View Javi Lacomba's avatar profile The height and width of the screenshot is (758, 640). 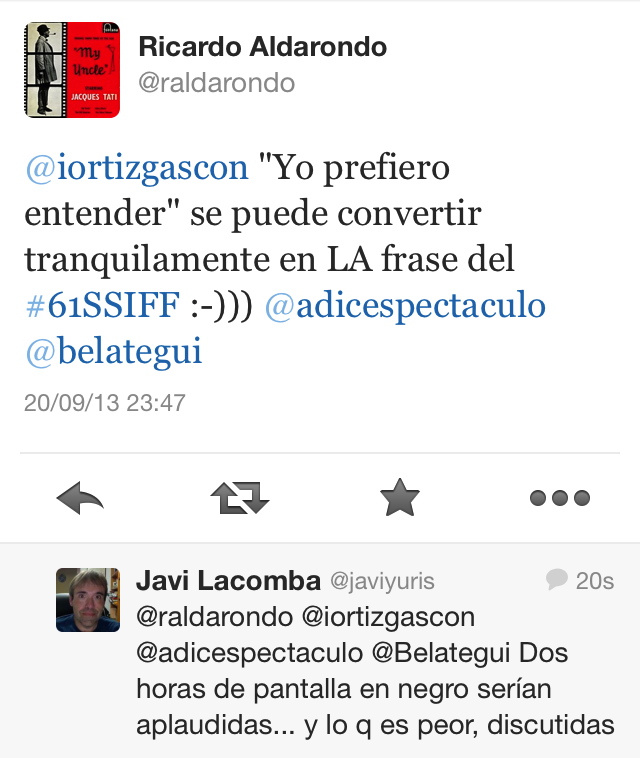88,600
